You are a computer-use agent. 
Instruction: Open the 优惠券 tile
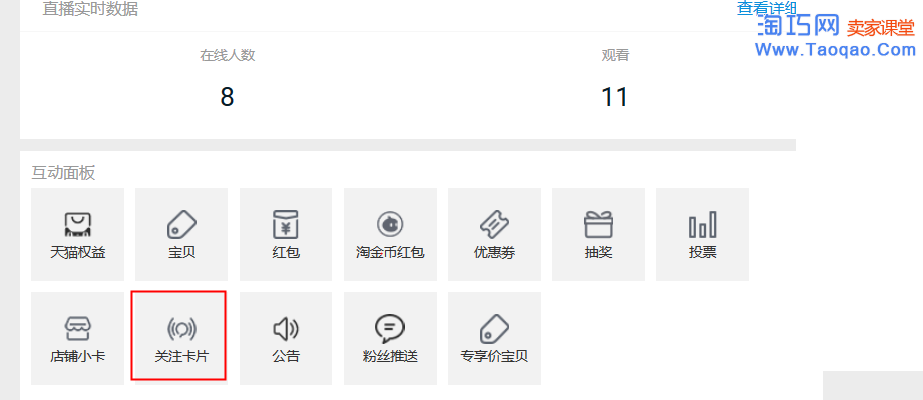pos(494,234)
